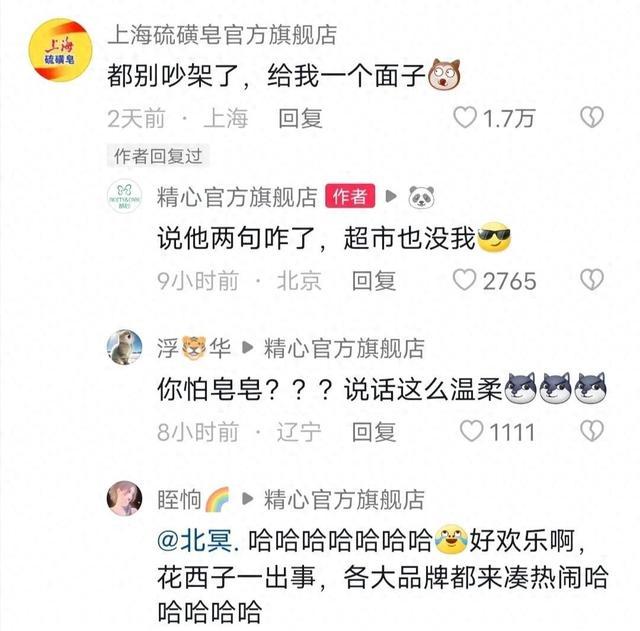Reply to the comment posted 9小时前

pyautogui.click(x=374, y=281)
